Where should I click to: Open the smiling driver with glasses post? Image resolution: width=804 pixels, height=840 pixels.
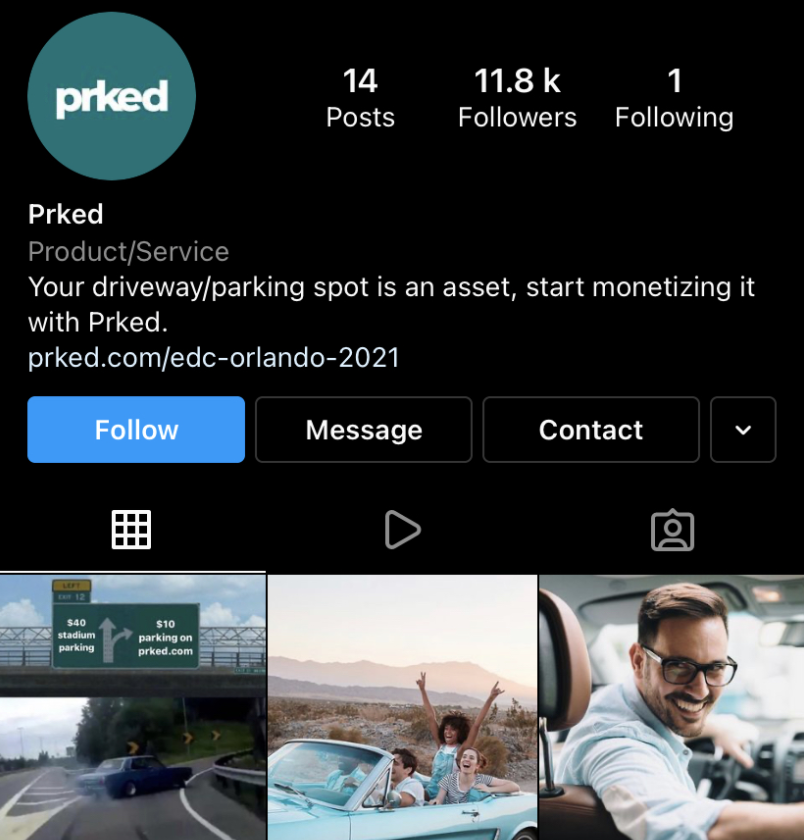672,707
